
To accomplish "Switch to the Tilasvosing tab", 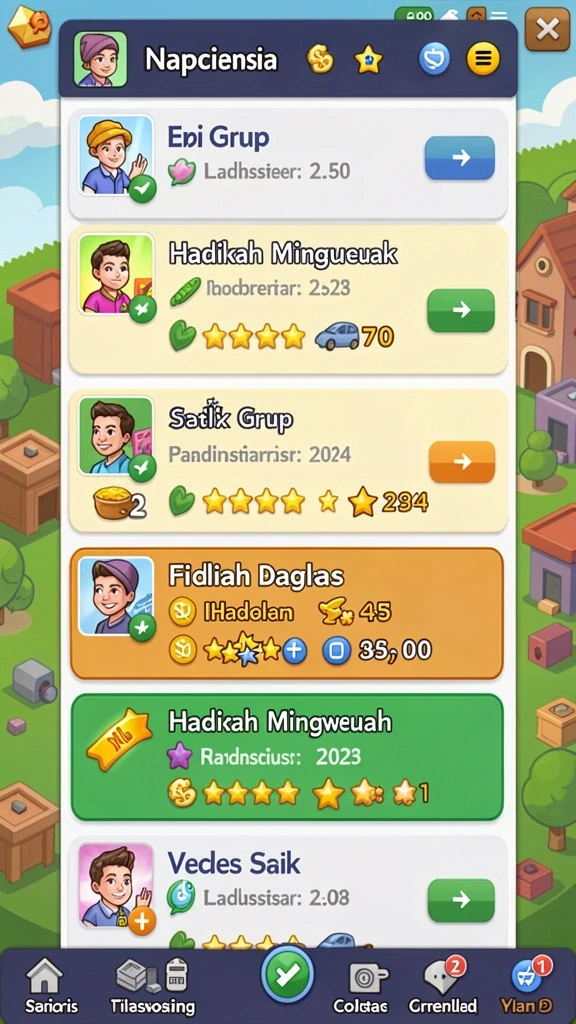I will click(152, 985).
